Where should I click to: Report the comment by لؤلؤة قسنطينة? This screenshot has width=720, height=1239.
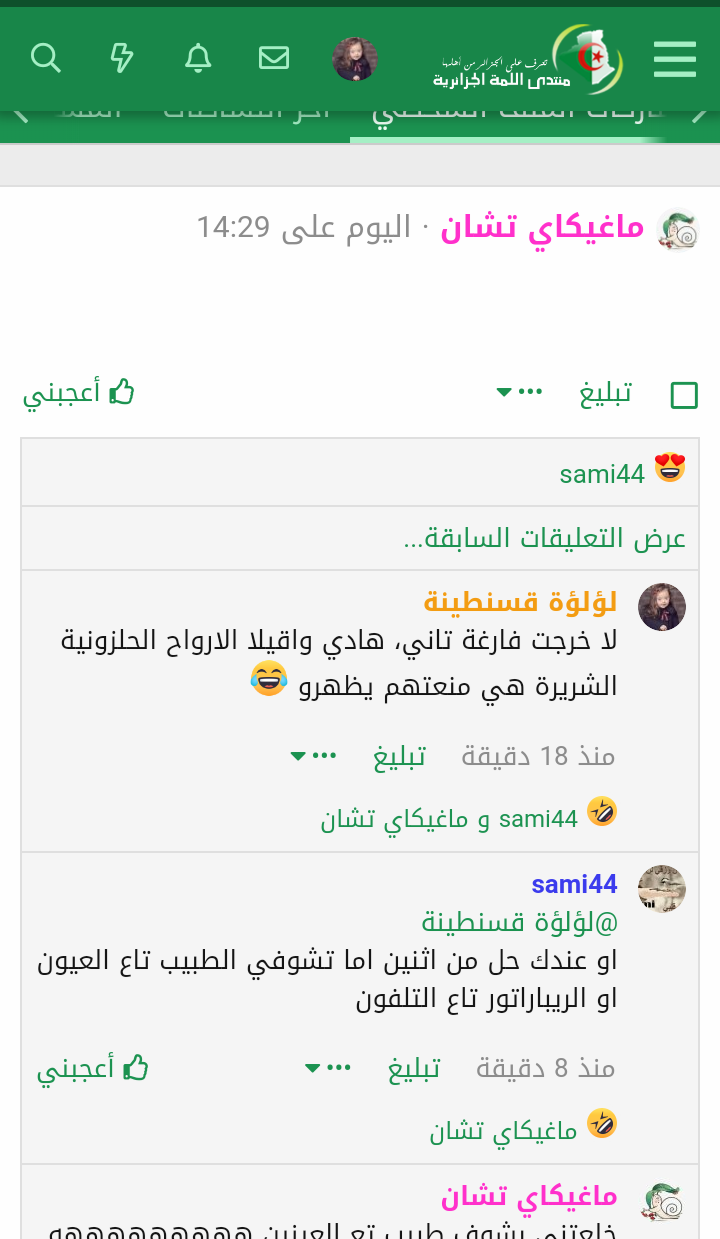[400, 756]
